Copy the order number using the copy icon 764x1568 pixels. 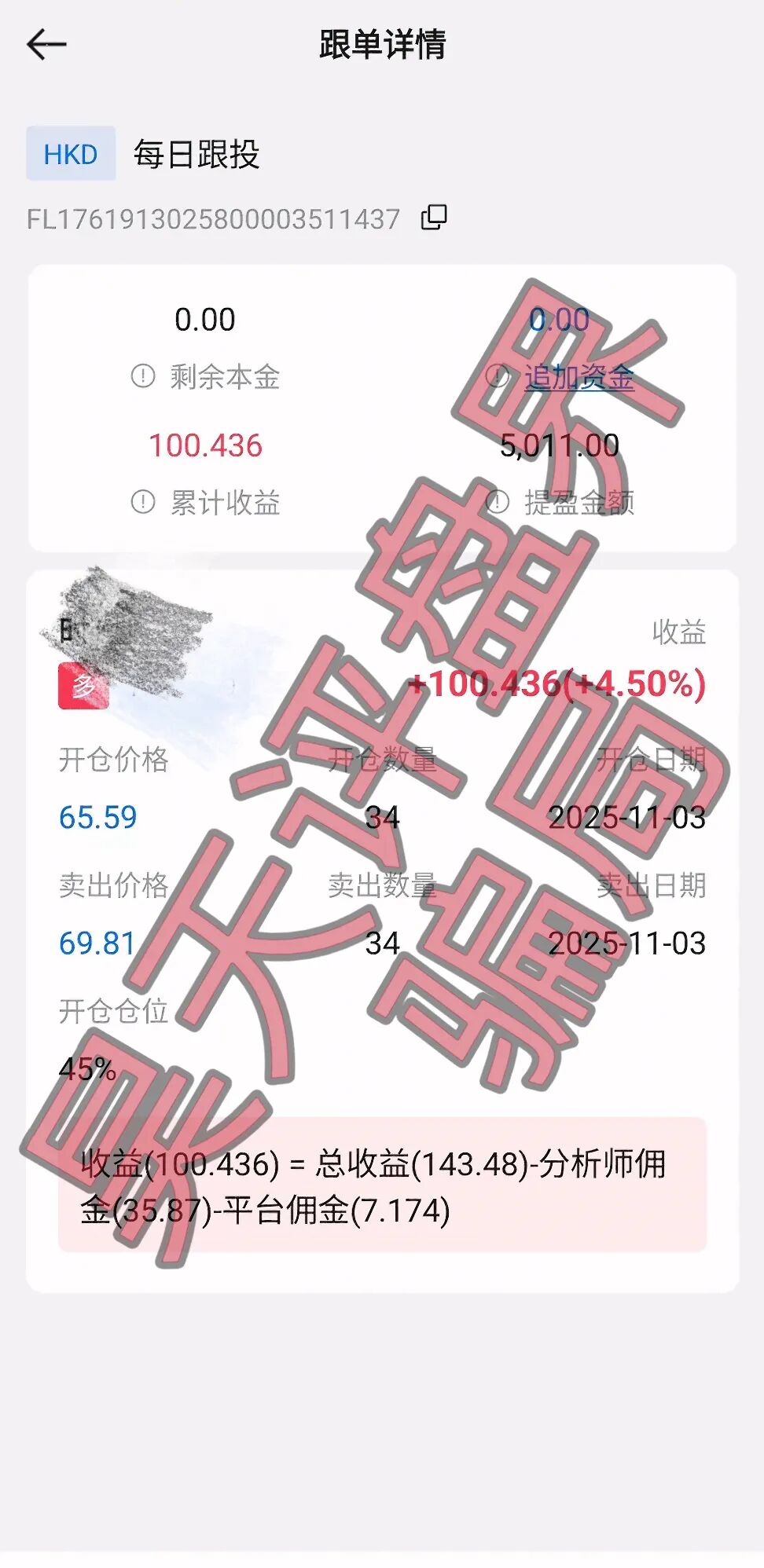click(x=433, y=218)
